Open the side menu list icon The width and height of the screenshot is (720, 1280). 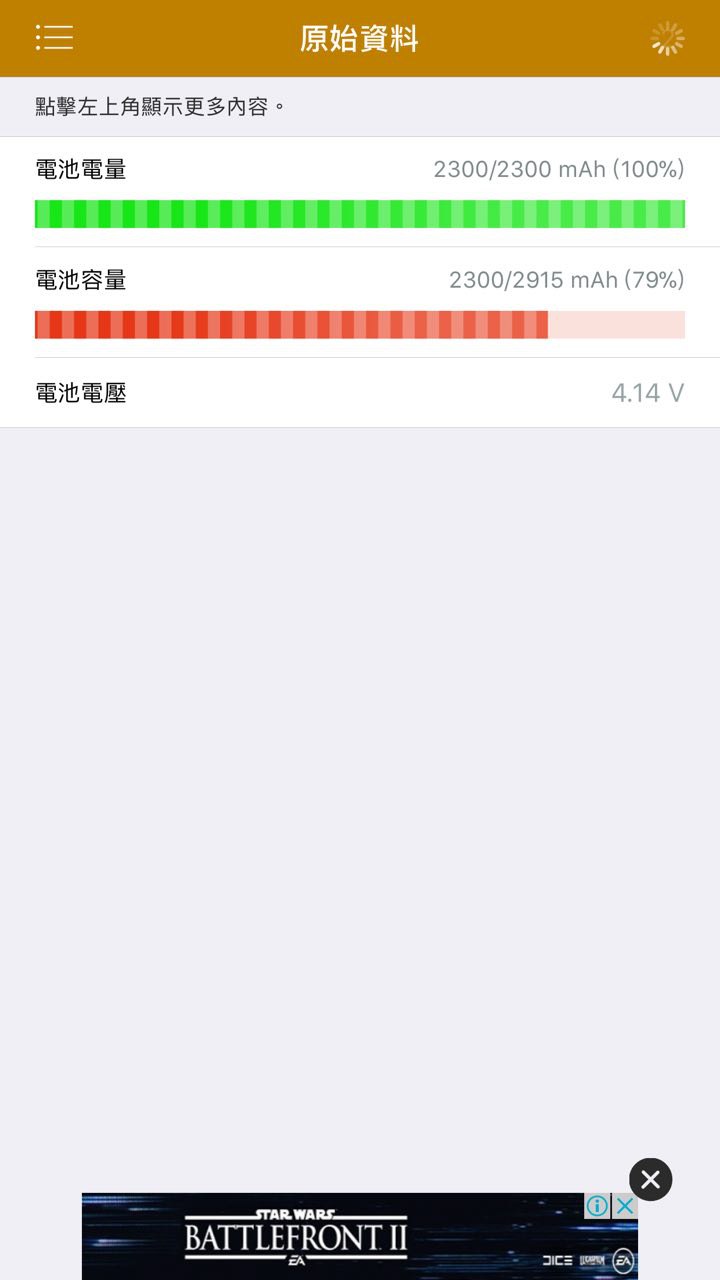point(54,38)
